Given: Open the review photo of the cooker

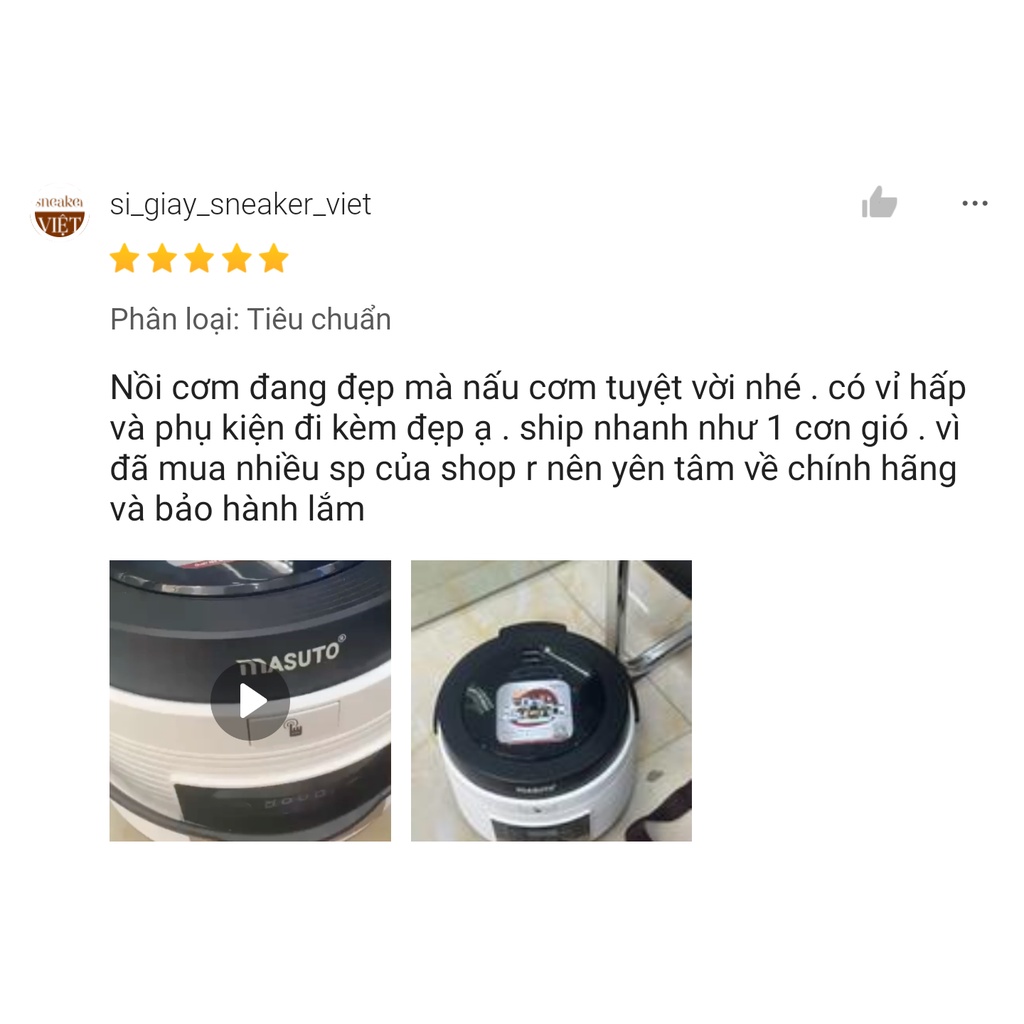Looking at the screenshot, I should (551, 700).
